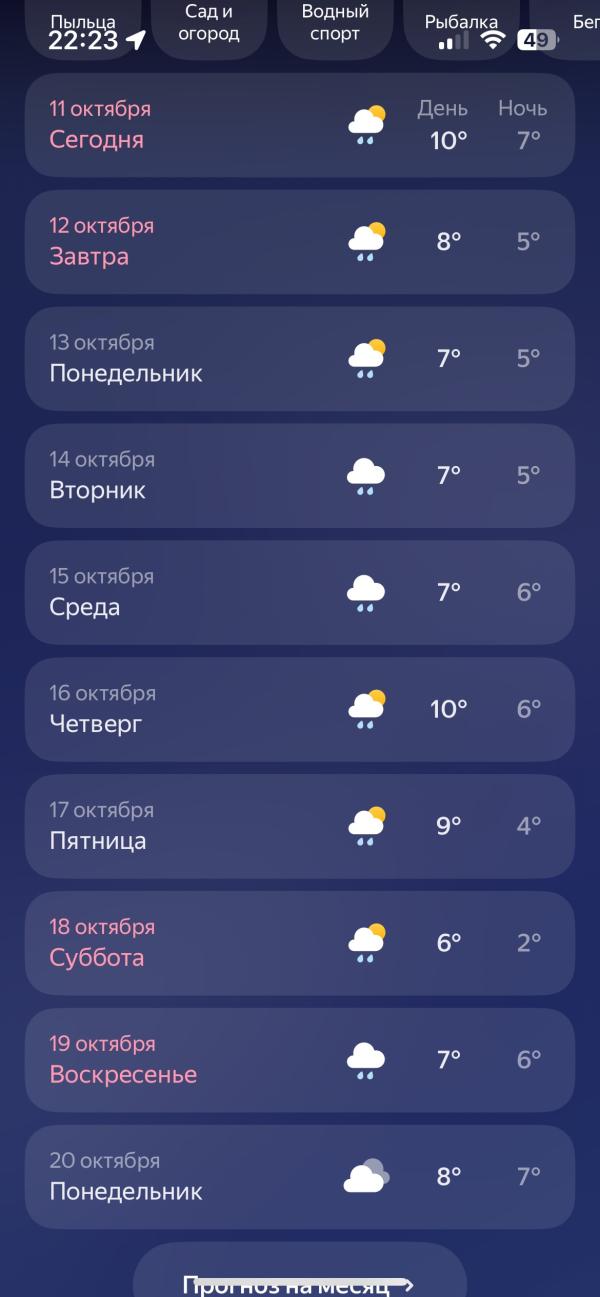Open Воскресенье 19 октября forecast
600x1297 pixels.
coord(299,1061)
